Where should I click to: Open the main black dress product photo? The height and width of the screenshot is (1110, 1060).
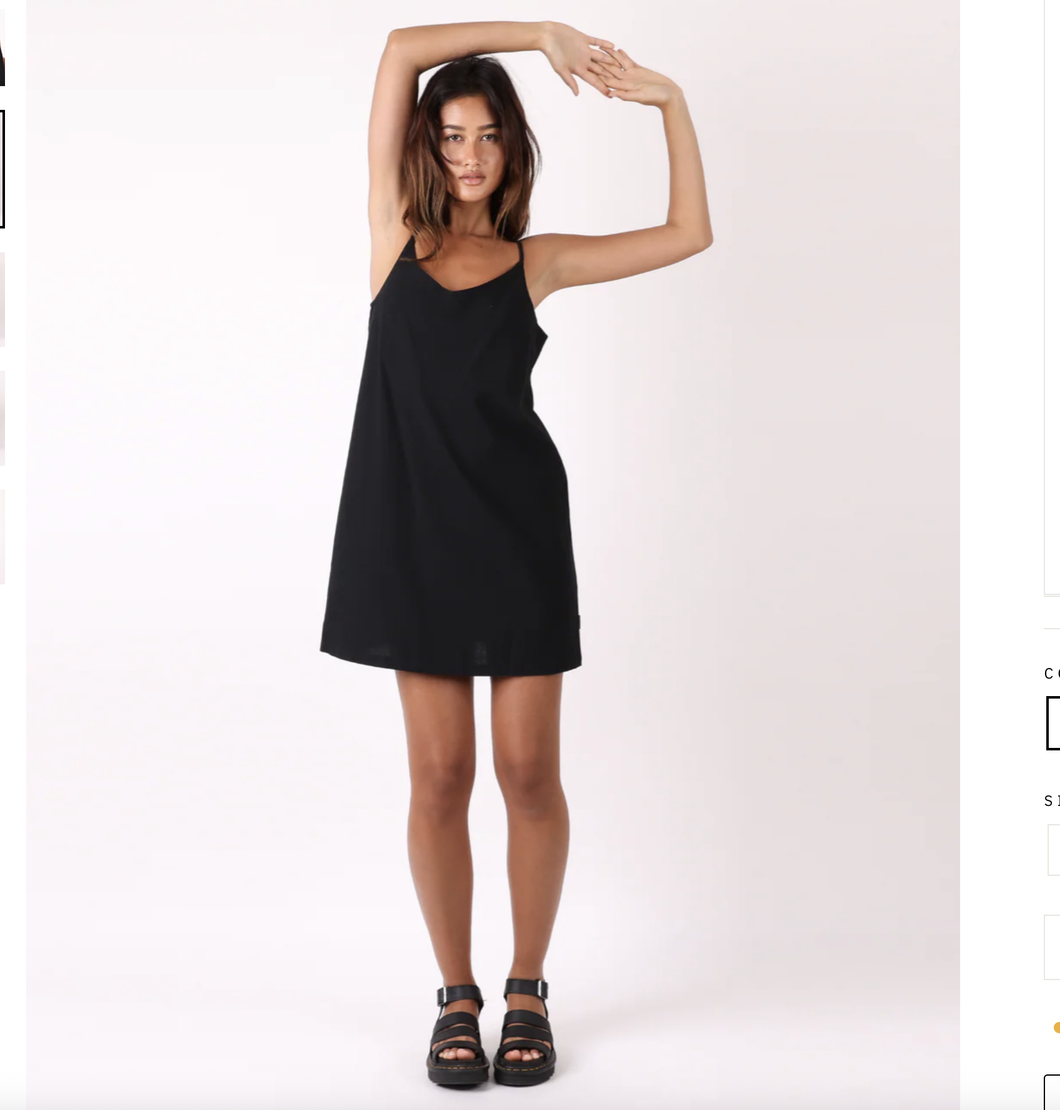click(492, 550)
